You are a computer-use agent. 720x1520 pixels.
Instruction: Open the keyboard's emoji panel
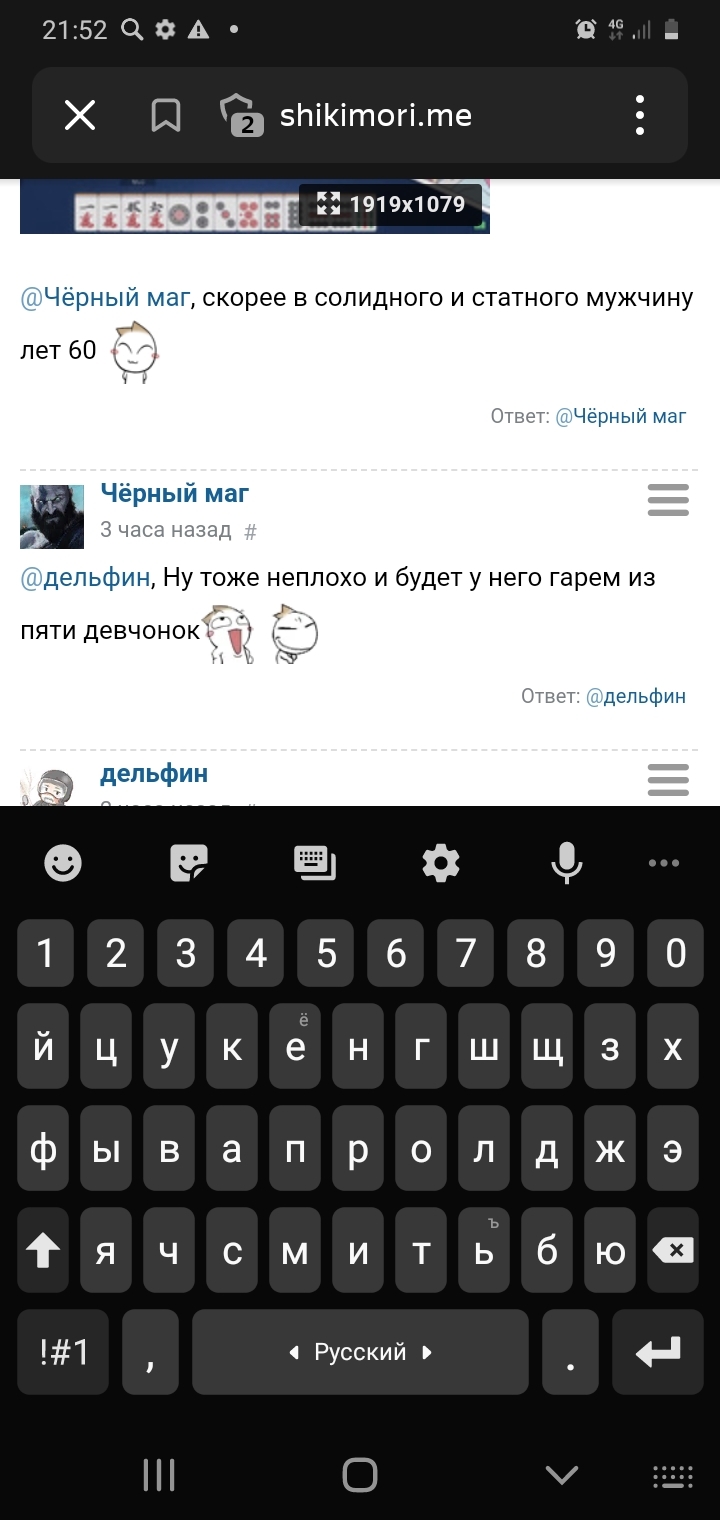(x=63, y=862)
